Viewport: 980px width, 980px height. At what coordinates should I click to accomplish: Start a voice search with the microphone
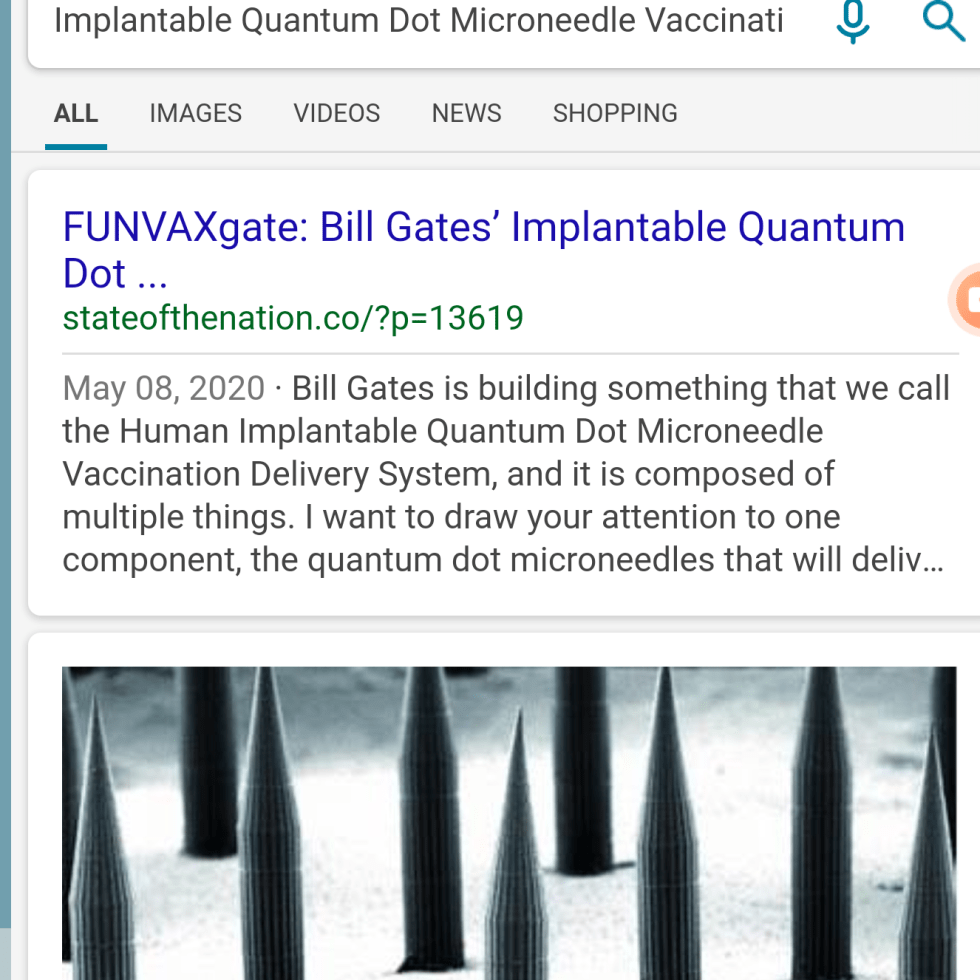pos(852,22)
